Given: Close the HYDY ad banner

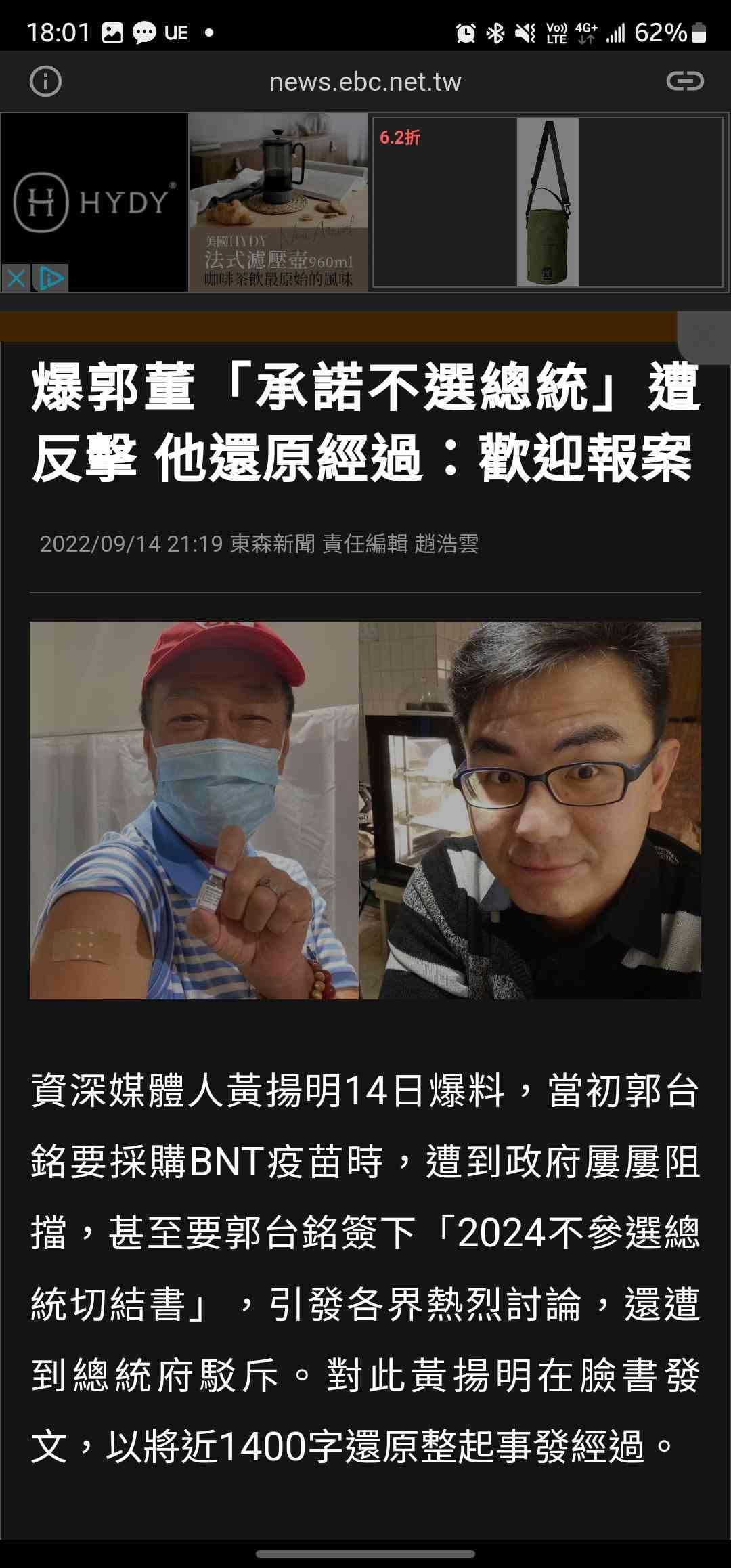Looking at the screenshot, I should point(16,278).
